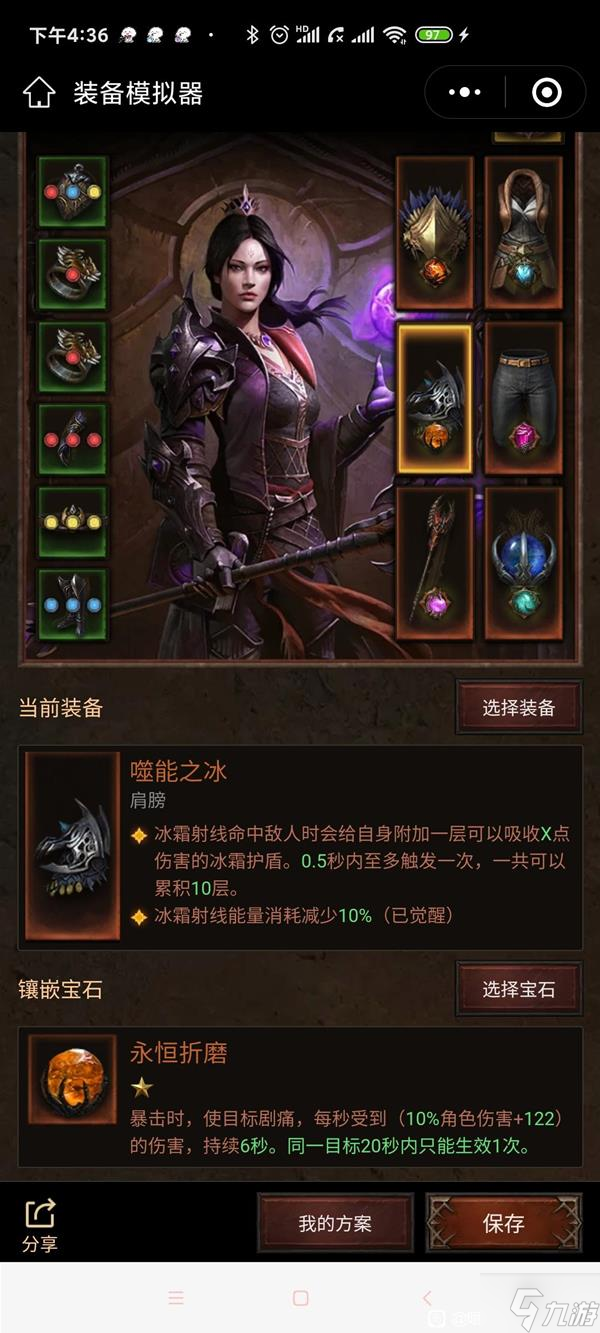Select the belt slot with yellow gems
This screenshot has width=600, height=1333.
[72, 521]
